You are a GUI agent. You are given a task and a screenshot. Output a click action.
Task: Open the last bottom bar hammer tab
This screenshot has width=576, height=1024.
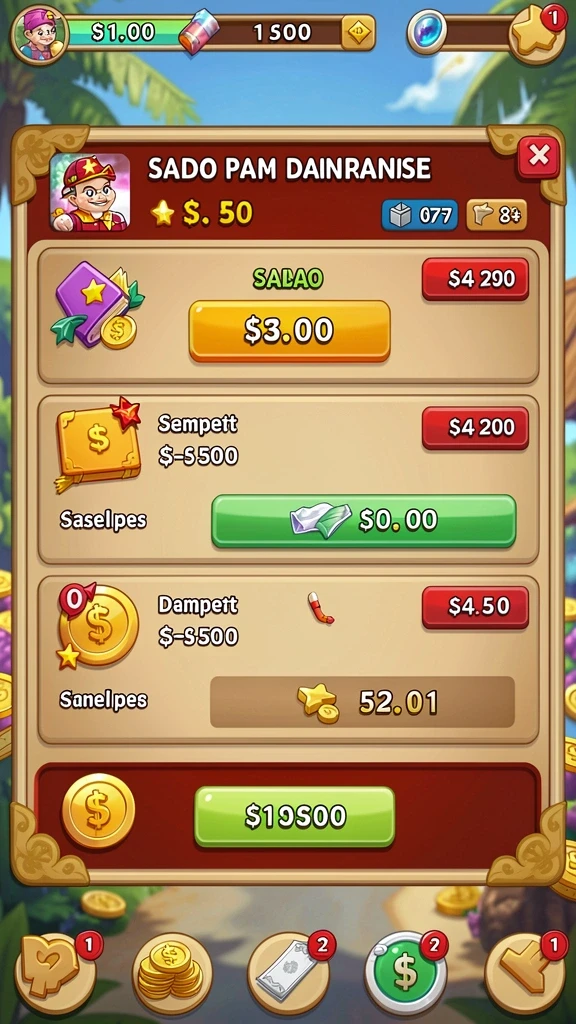point(524,973)
